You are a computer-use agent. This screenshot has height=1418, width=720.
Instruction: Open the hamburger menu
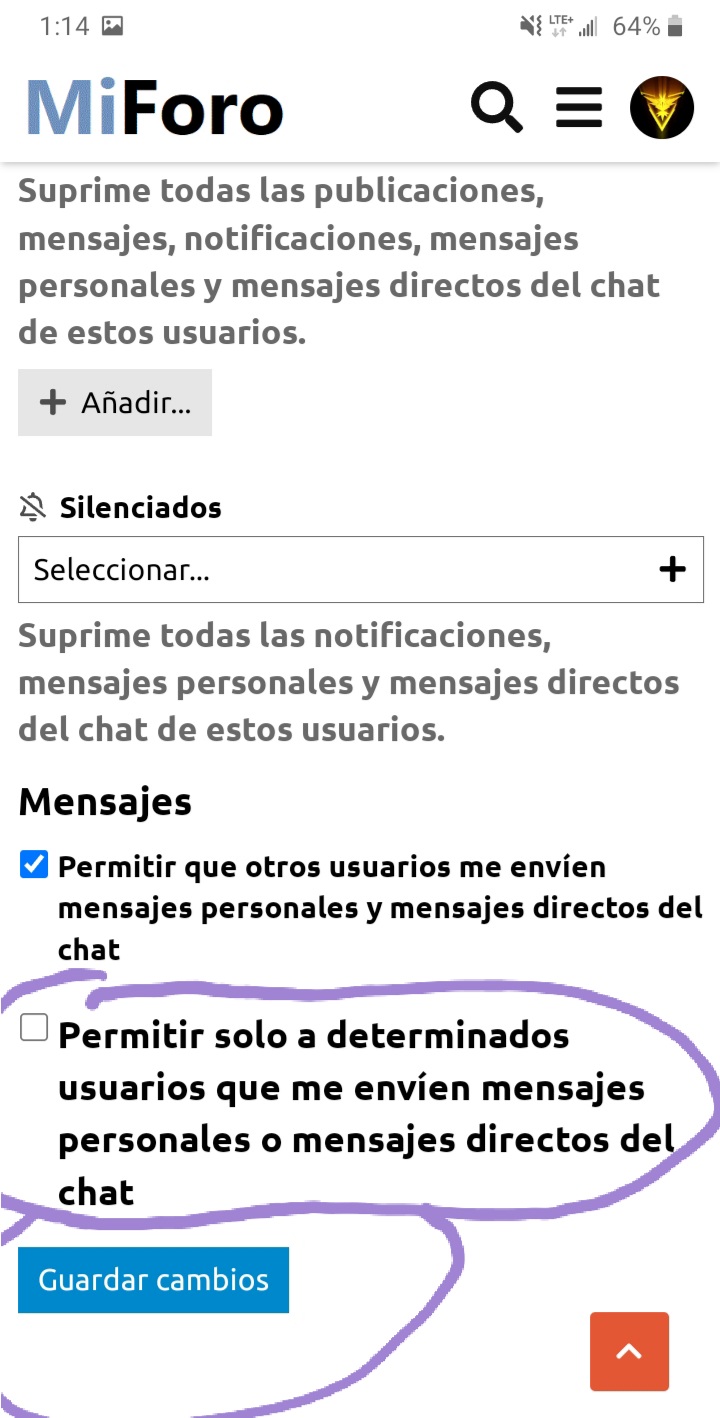tap(579, 107)
